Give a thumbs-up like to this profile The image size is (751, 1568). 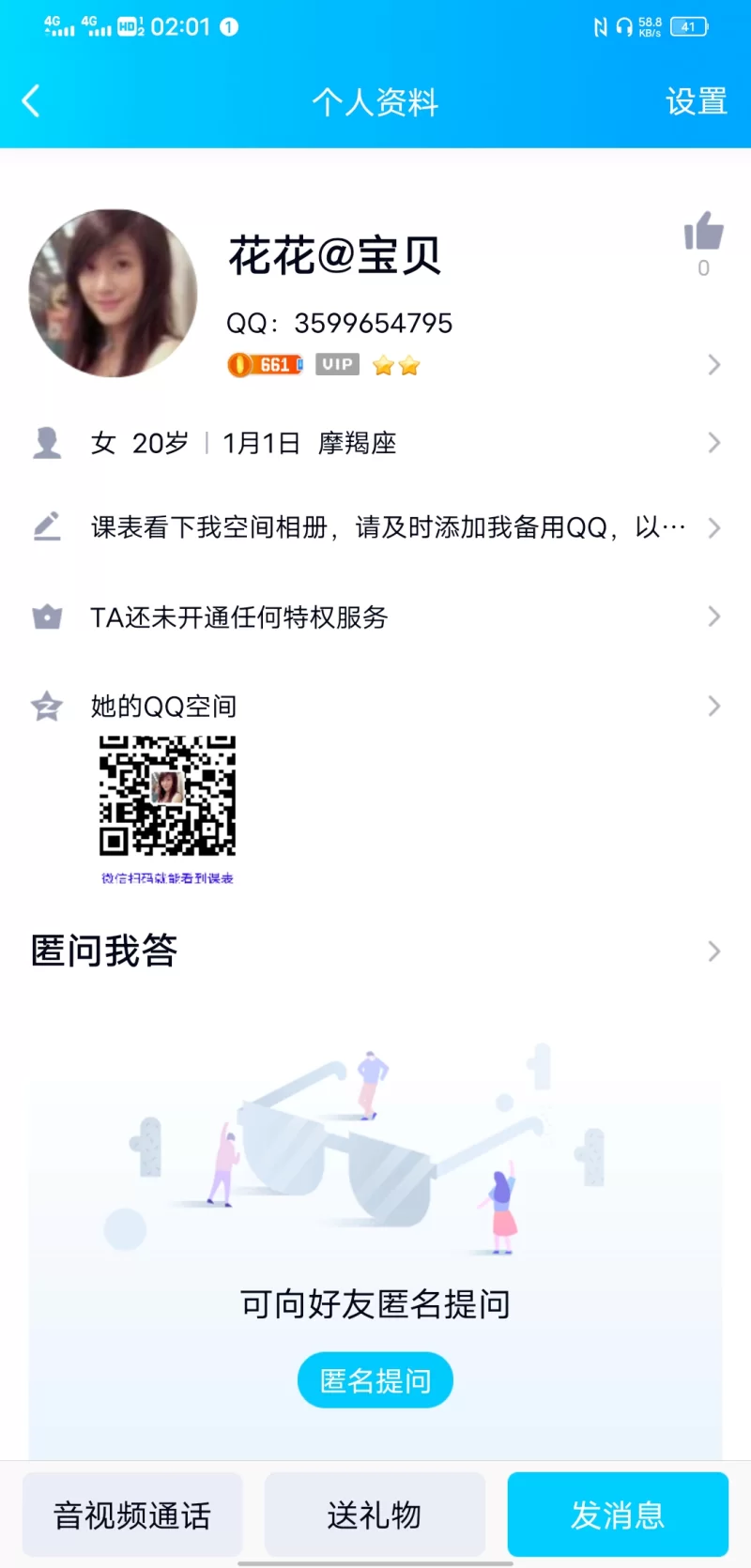pyautogui.click(x=703, y=232)
